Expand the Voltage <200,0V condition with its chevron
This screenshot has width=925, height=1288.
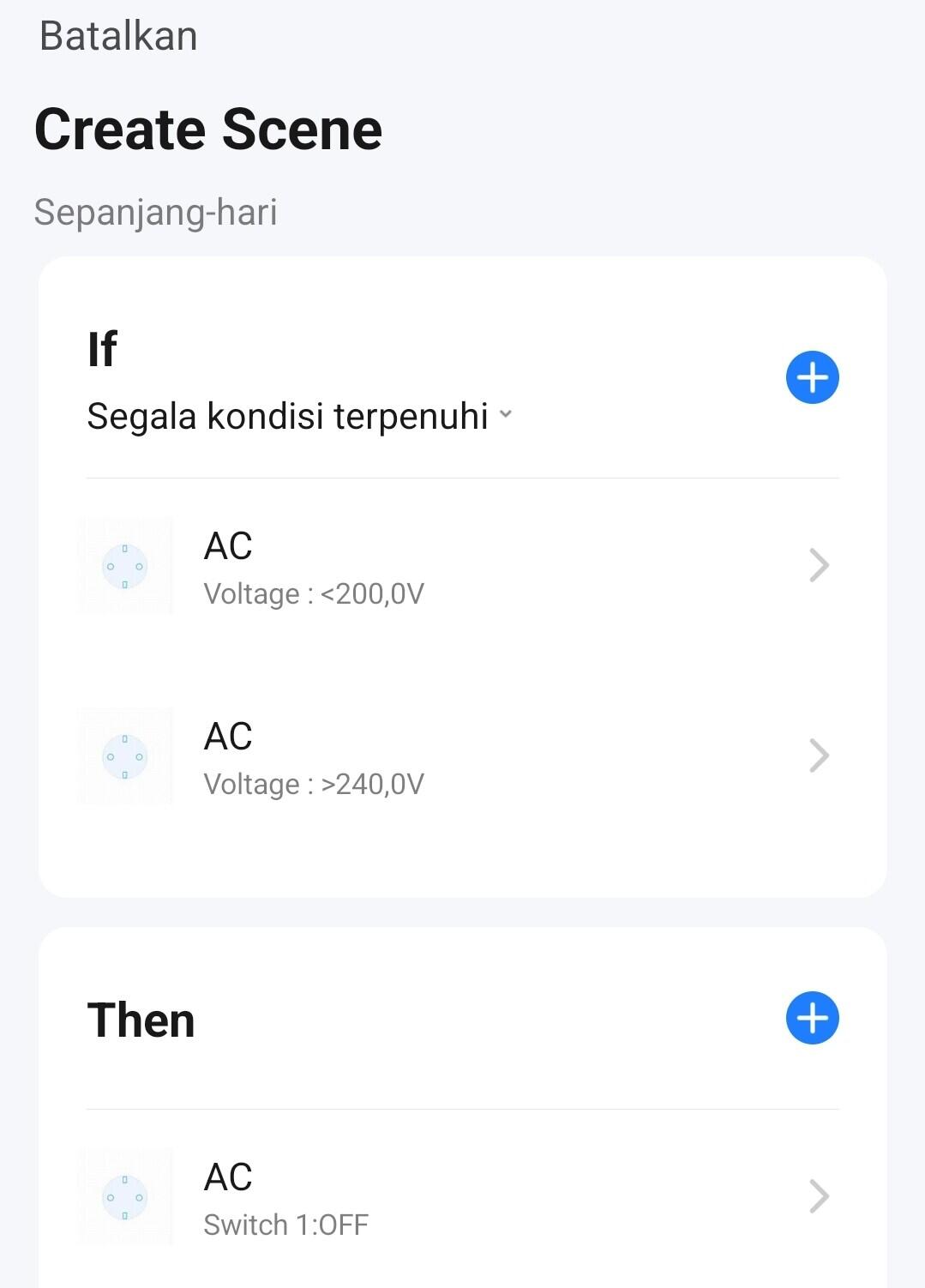click(820, 564)
